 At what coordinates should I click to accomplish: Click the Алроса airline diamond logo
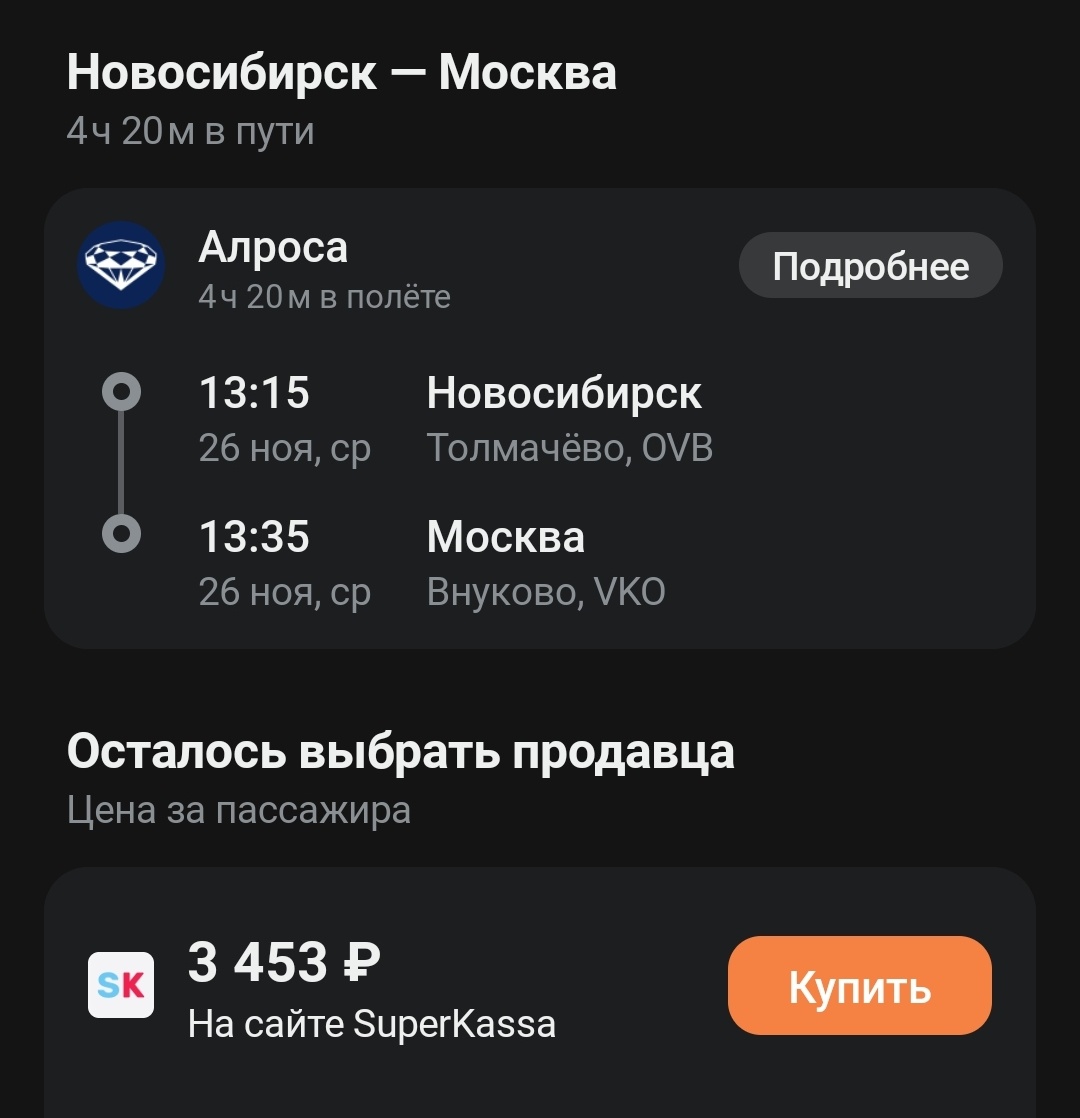(122, 265)
